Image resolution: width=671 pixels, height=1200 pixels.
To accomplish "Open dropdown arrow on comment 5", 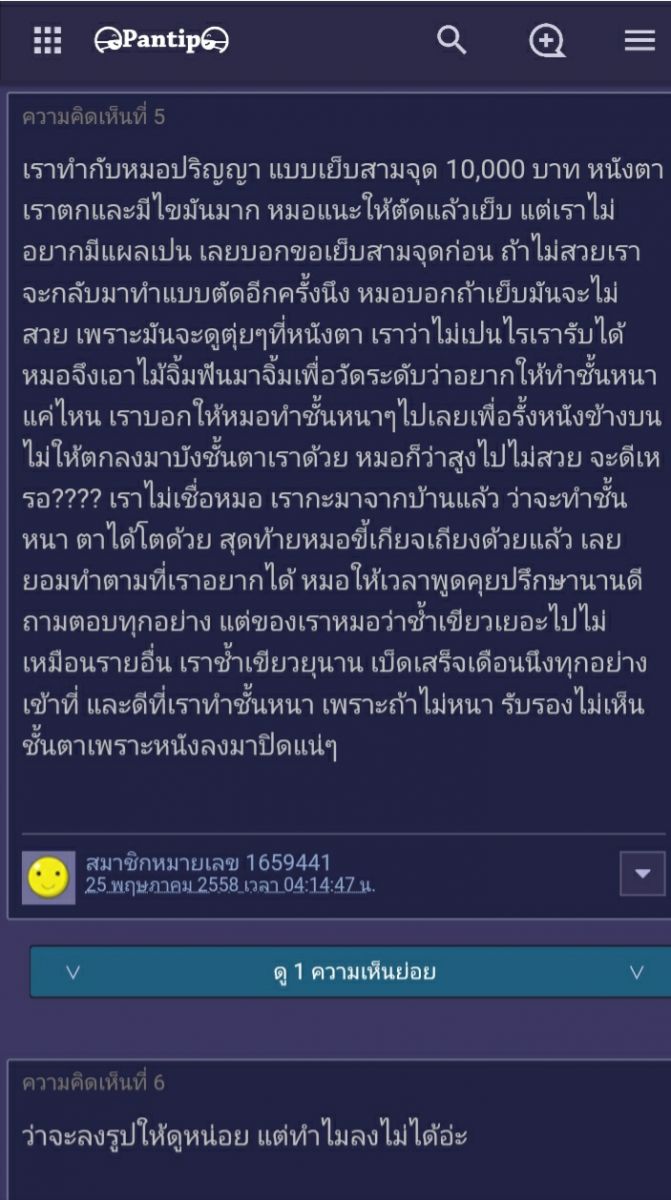I will coord(642,874).
